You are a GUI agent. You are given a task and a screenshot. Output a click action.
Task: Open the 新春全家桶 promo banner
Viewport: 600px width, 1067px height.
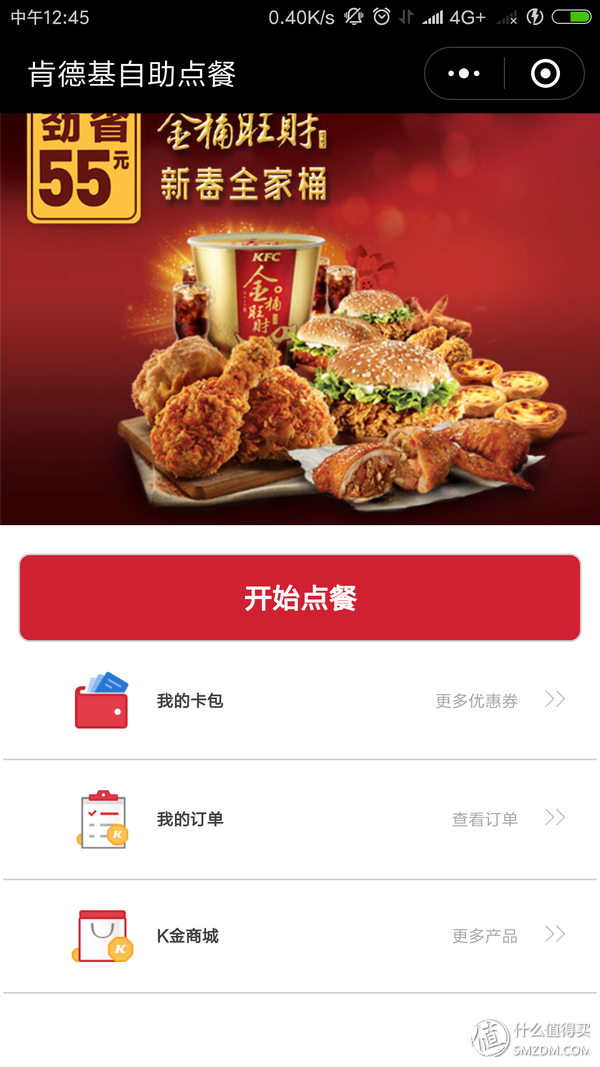pyautogui.click(x=300, y=320)
